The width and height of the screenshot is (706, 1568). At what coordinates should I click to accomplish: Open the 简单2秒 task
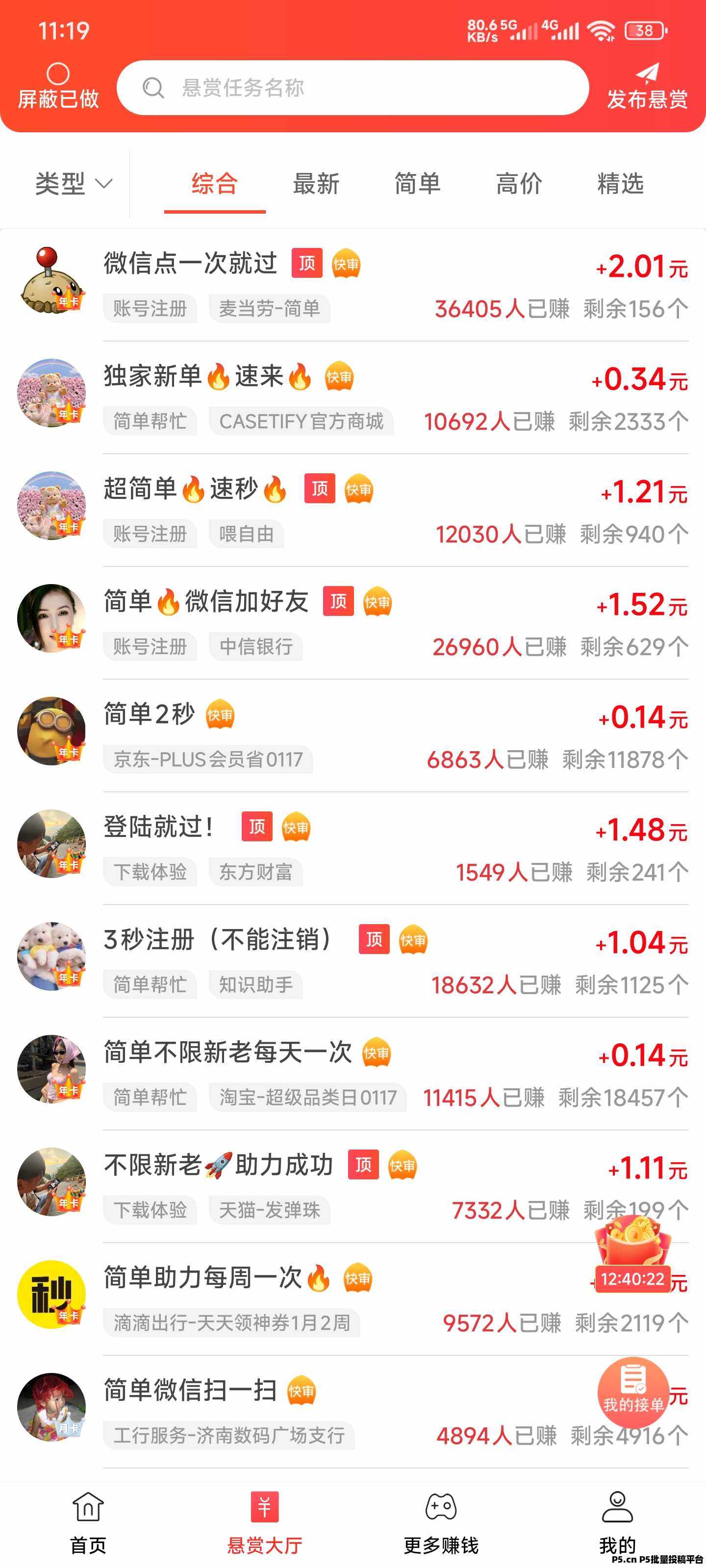pos(149,714)
